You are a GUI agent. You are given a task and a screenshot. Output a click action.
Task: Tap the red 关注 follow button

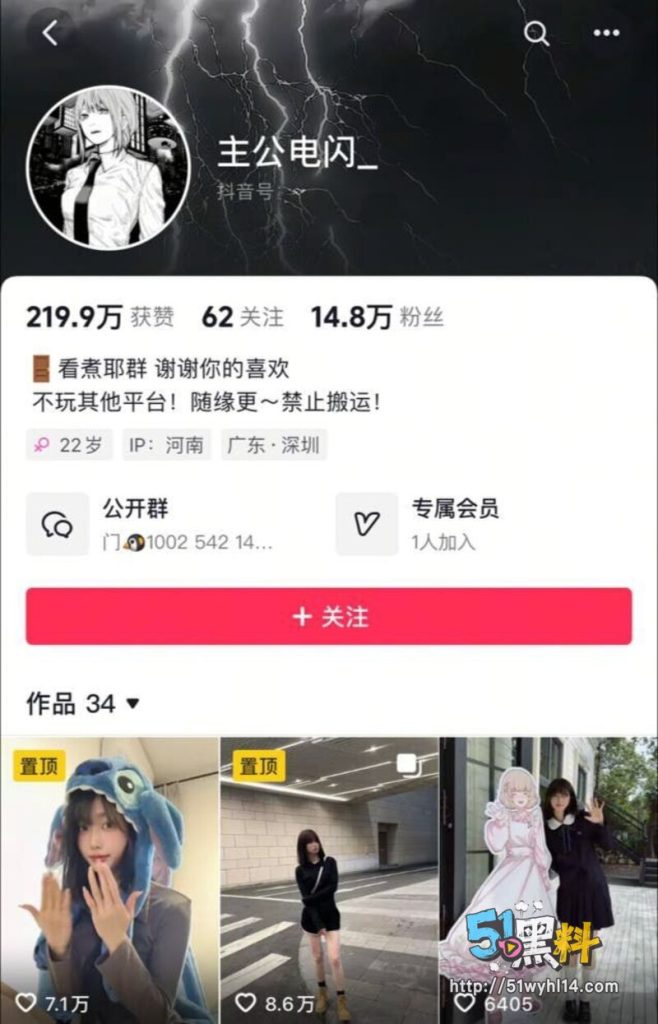coord(329,616)
